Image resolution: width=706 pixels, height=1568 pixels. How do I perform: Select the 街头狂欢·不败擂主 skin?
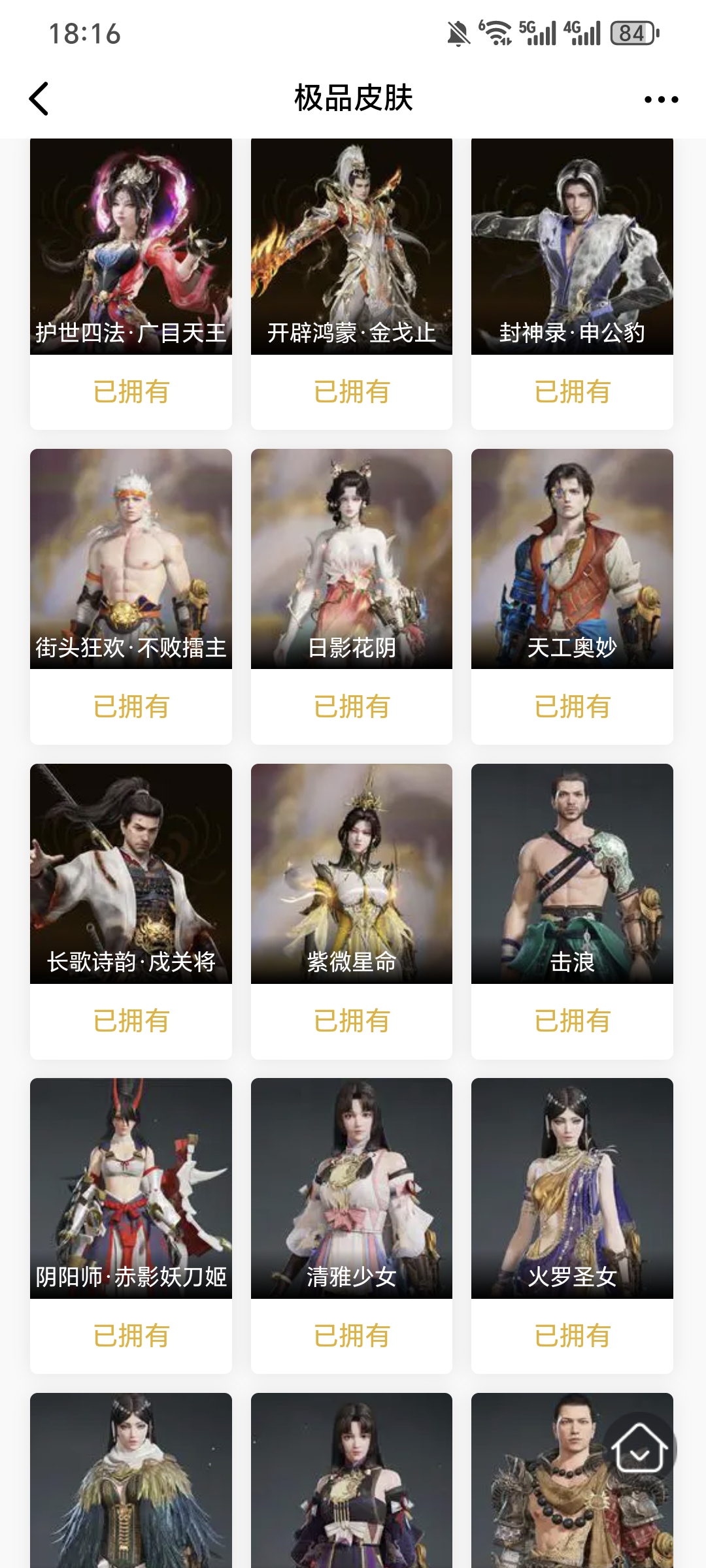coord(131,559)
